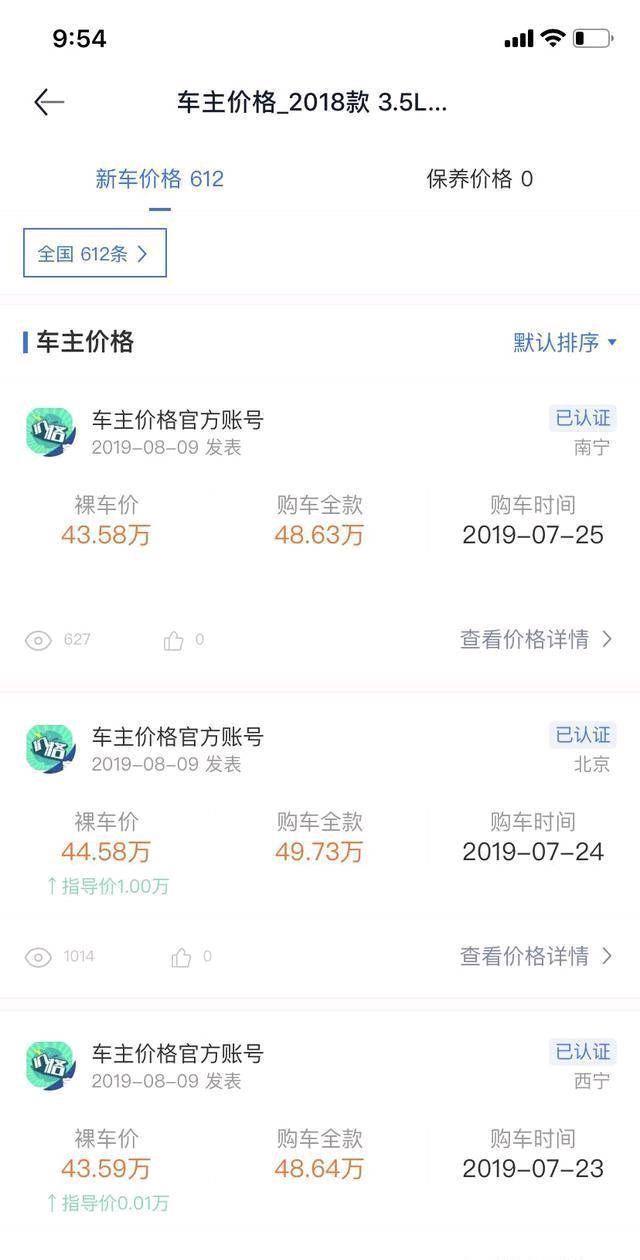Like the 北京 price post
This screenshot has height=1260, width=640.
click(x=181, y=958)
